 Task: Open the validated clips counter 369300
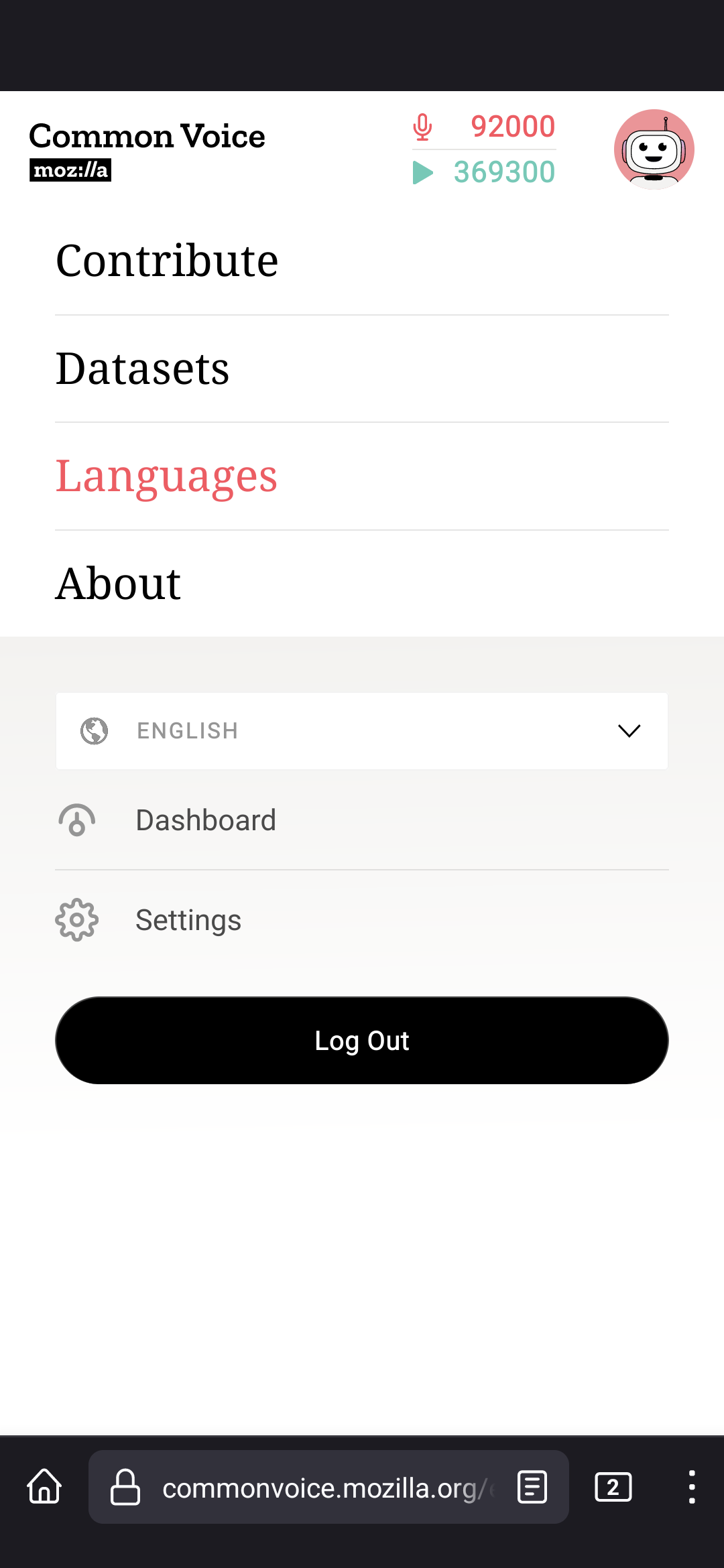click(x=484, y=172)
